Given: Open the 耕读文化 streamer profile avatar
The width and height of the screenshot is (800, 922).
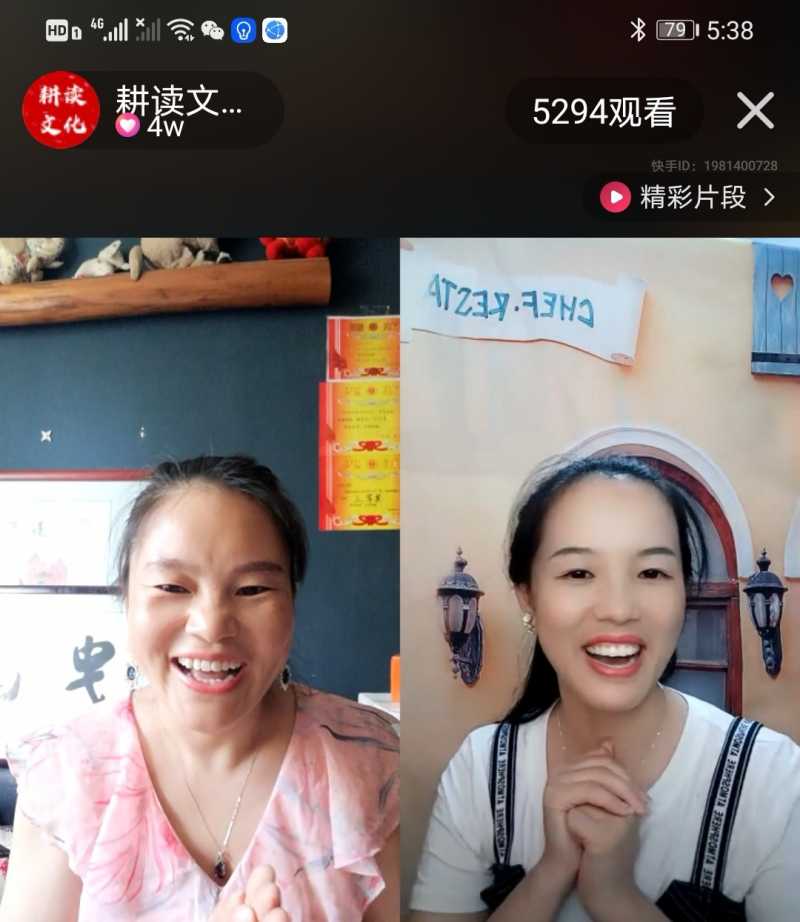Looking at the screenshot, I should [x=61, y=110].
